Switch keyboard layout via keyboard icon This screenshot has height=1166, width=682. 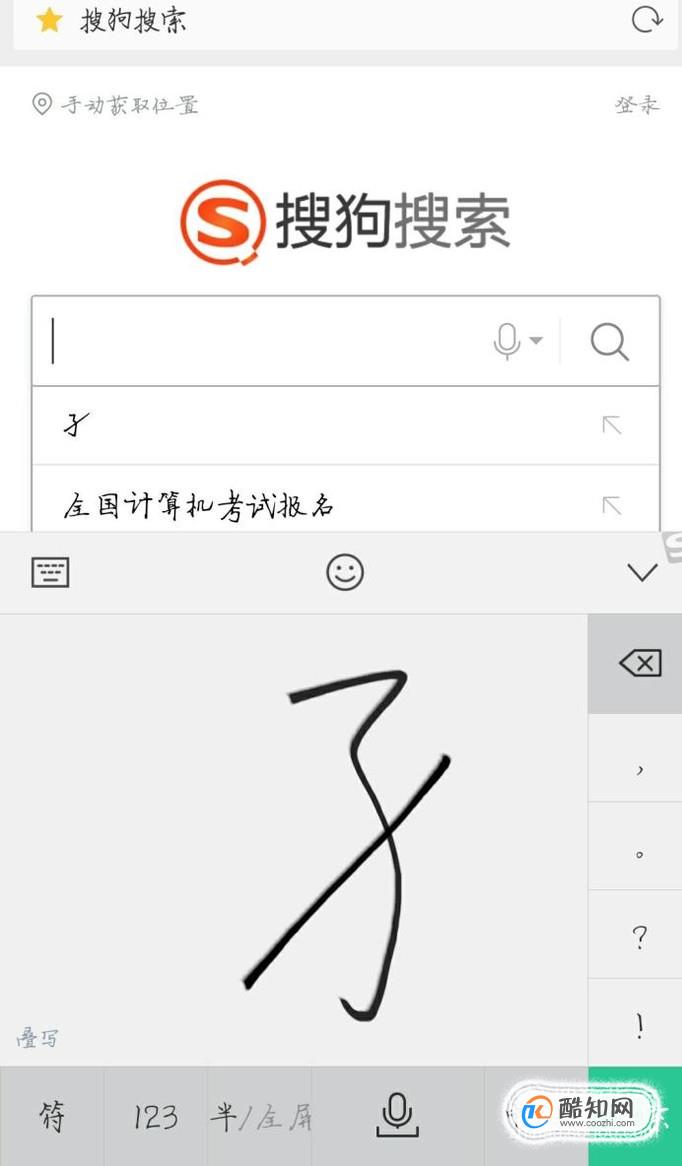point(50,573)
